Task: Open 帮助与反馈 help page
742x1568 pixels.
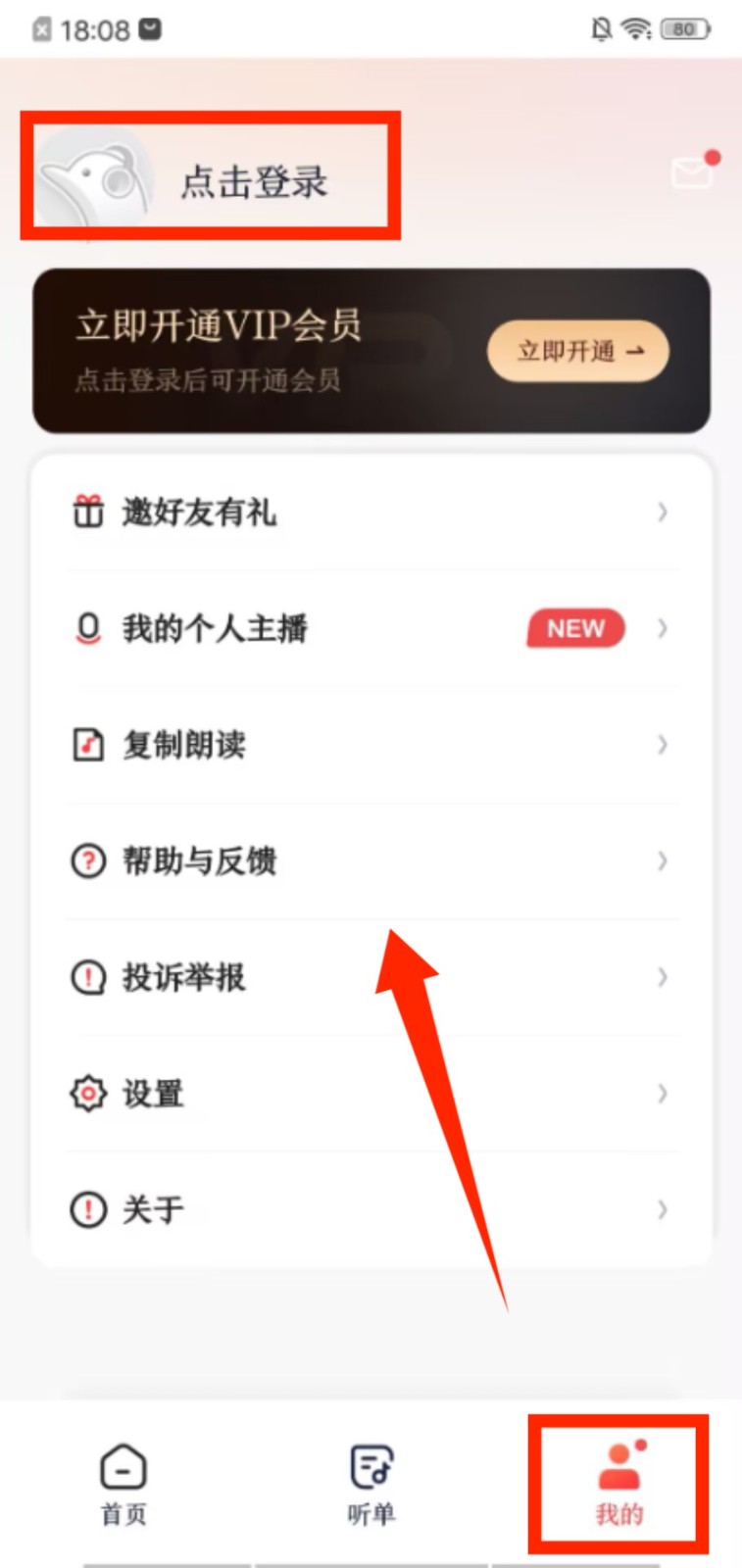Action: point(371,861)
